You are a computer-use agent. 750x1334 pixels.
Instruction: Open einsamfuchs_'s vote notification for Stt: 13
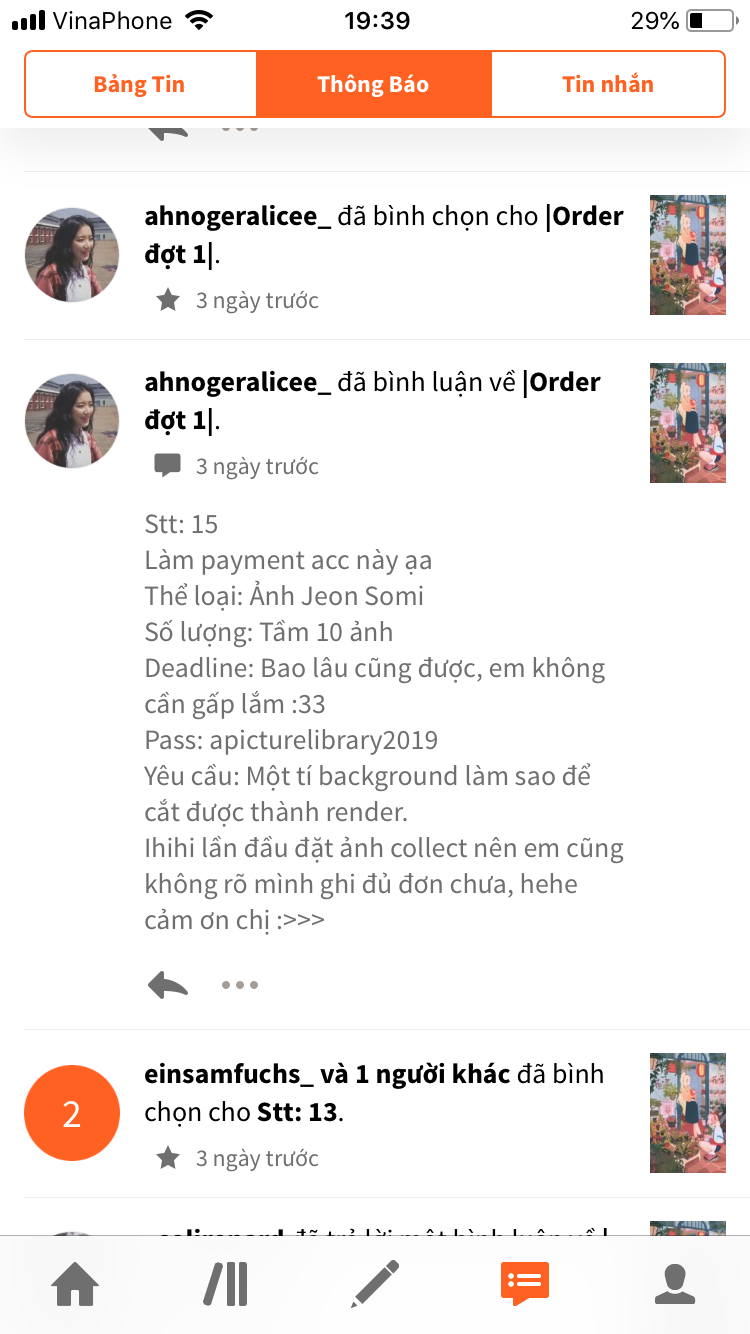point(374,1093)
